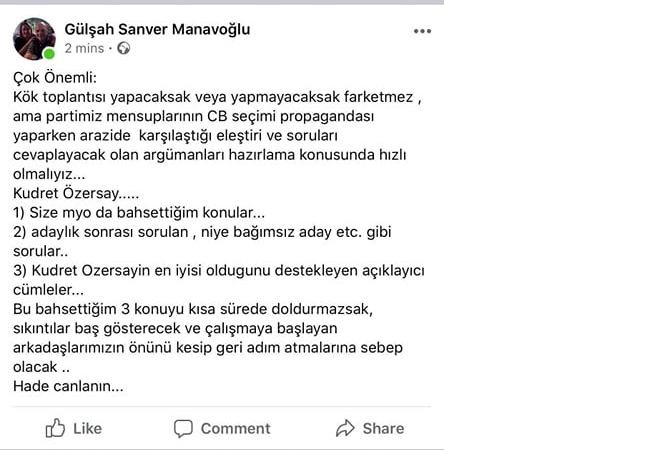Like this post
The width and height of the screenshot is (670, 450).
click(x=74, y=428)
